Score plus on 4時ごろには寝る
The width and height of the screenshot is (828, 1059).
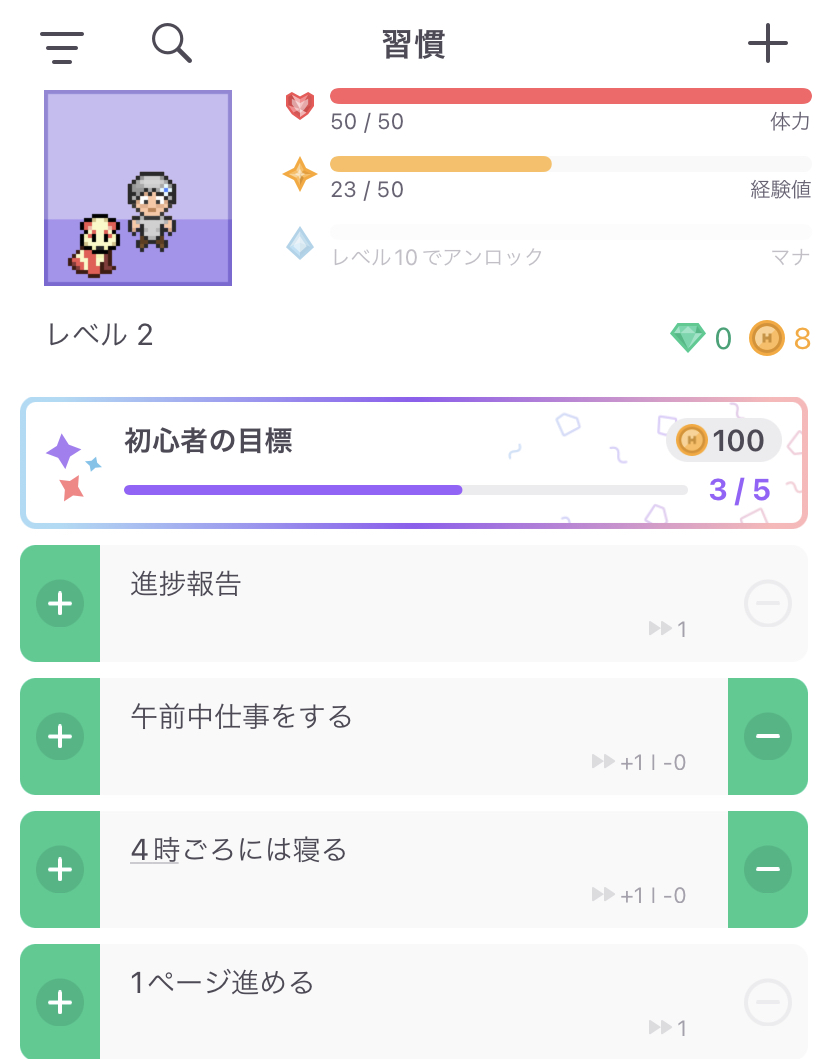tap(60, 869)
